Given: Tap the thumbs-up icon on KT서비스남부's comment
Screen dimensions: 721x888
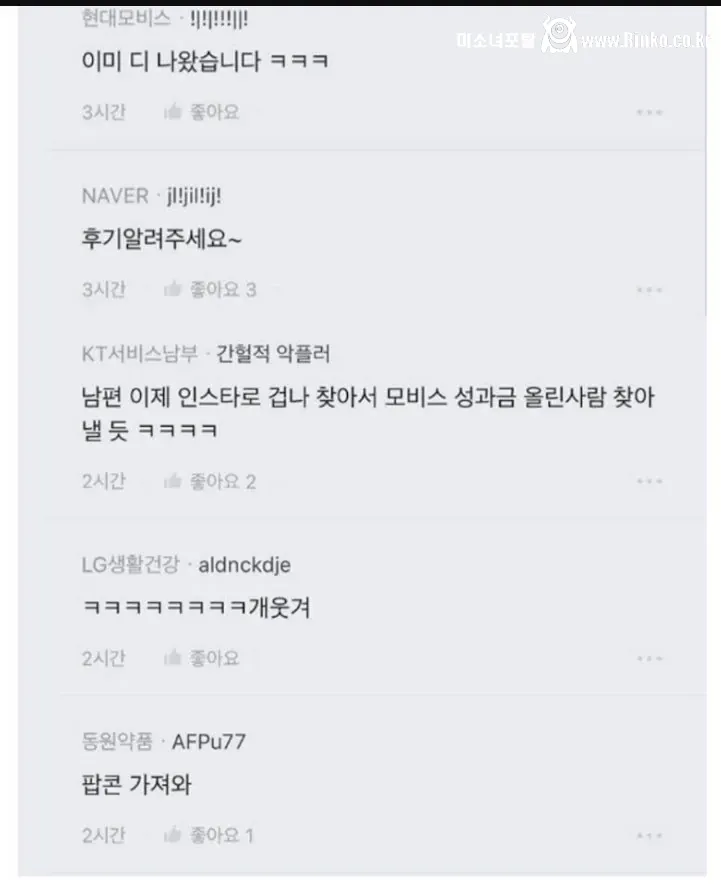Looking at the screenshot, I should [x=172, y=481].
